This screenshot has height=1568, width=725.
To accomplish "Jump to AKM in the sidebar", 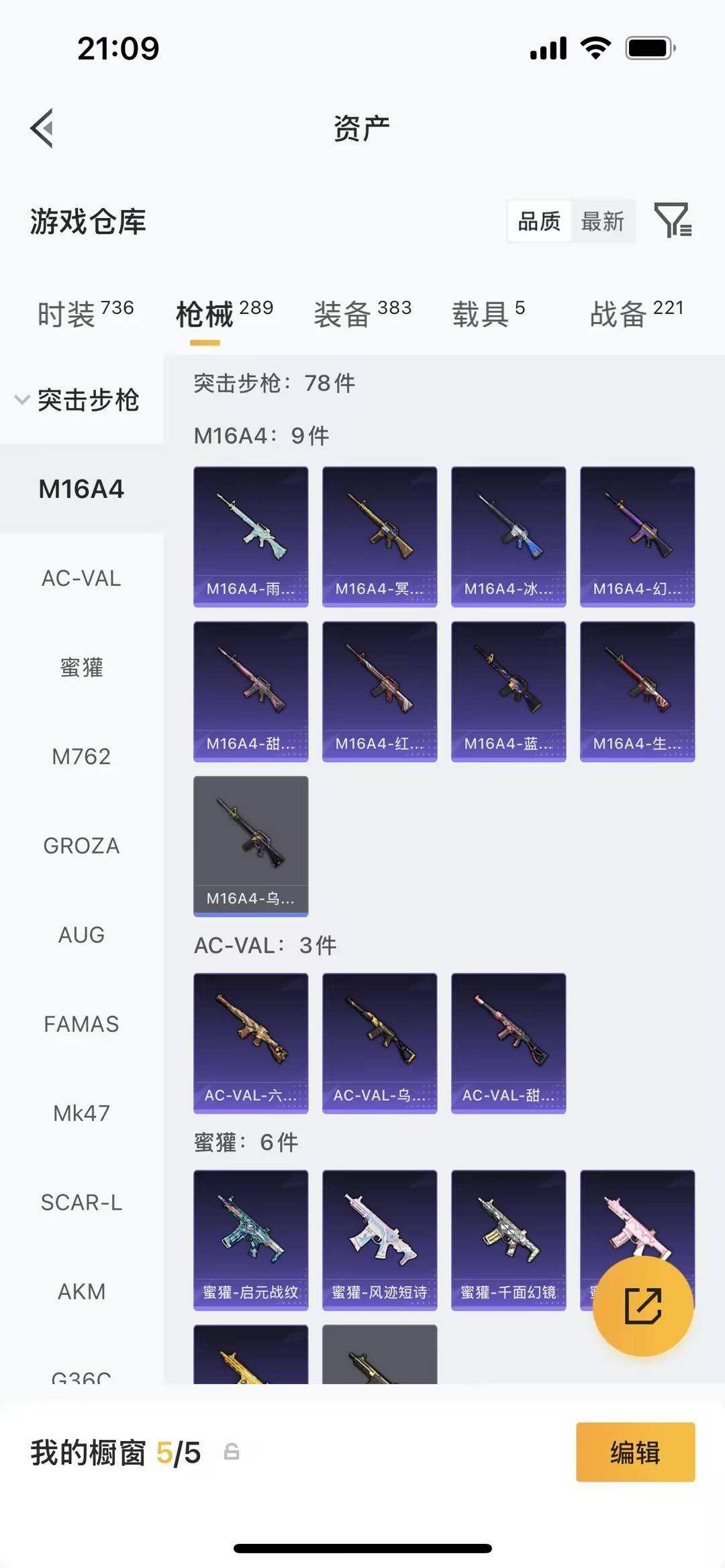I will tap(81, 1292).
